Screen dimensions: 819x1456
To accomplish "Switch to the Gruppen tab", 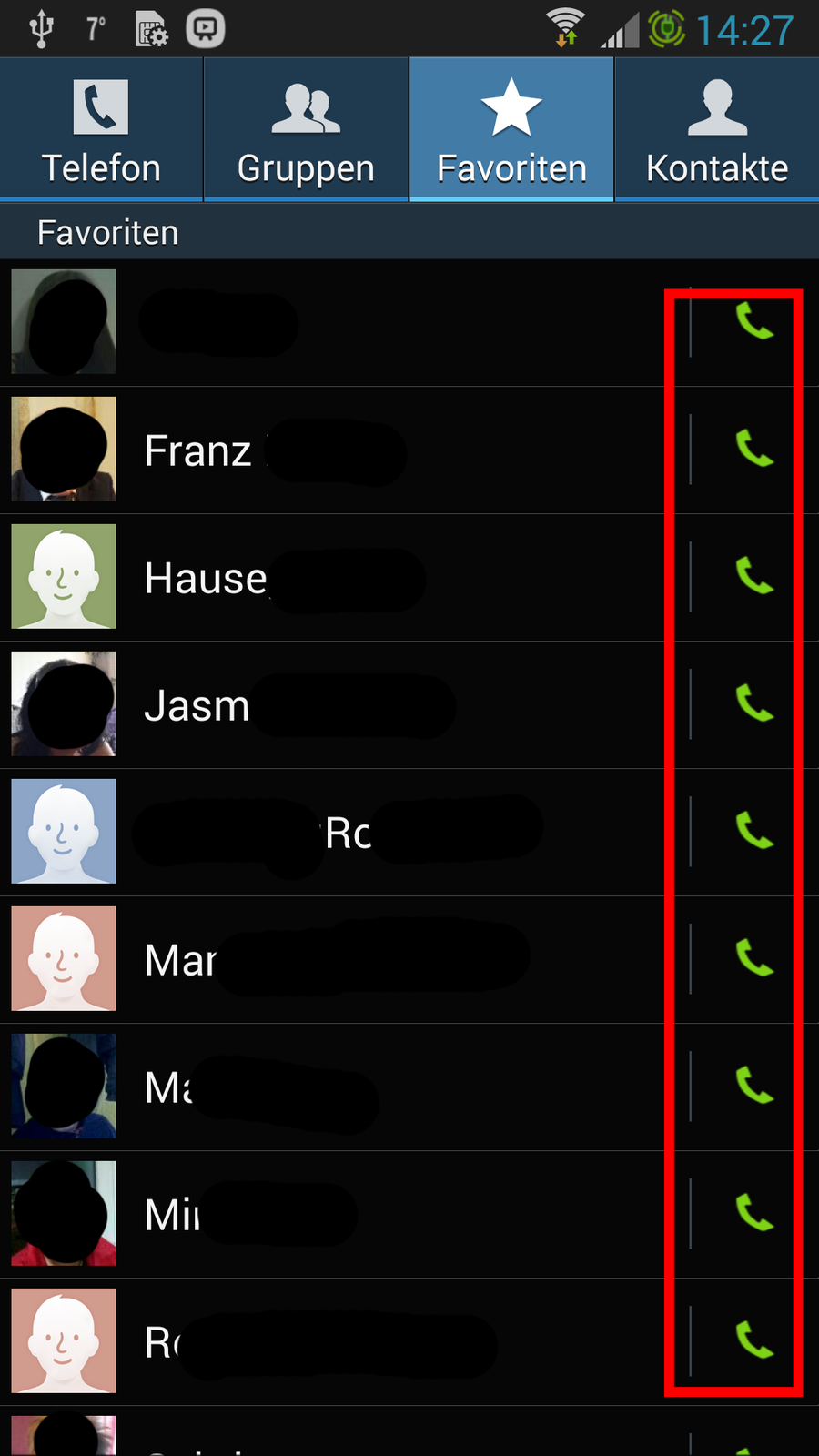I will point(306,130).
